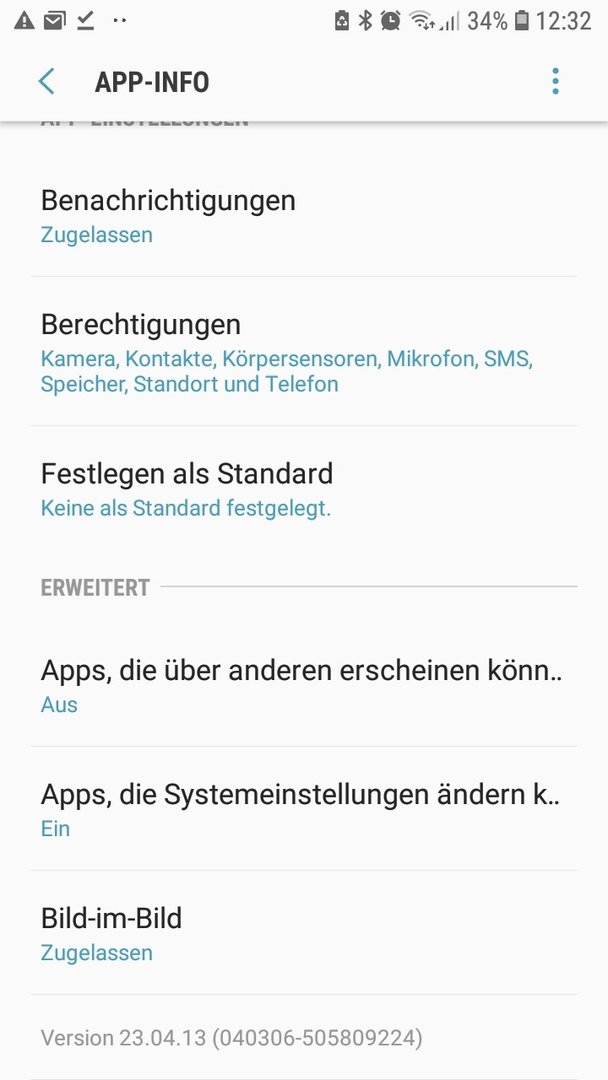The width and height of the screenshot is (608, 1080).
Task: Open Berechtigungen for this app
Action: click(303, 352)
